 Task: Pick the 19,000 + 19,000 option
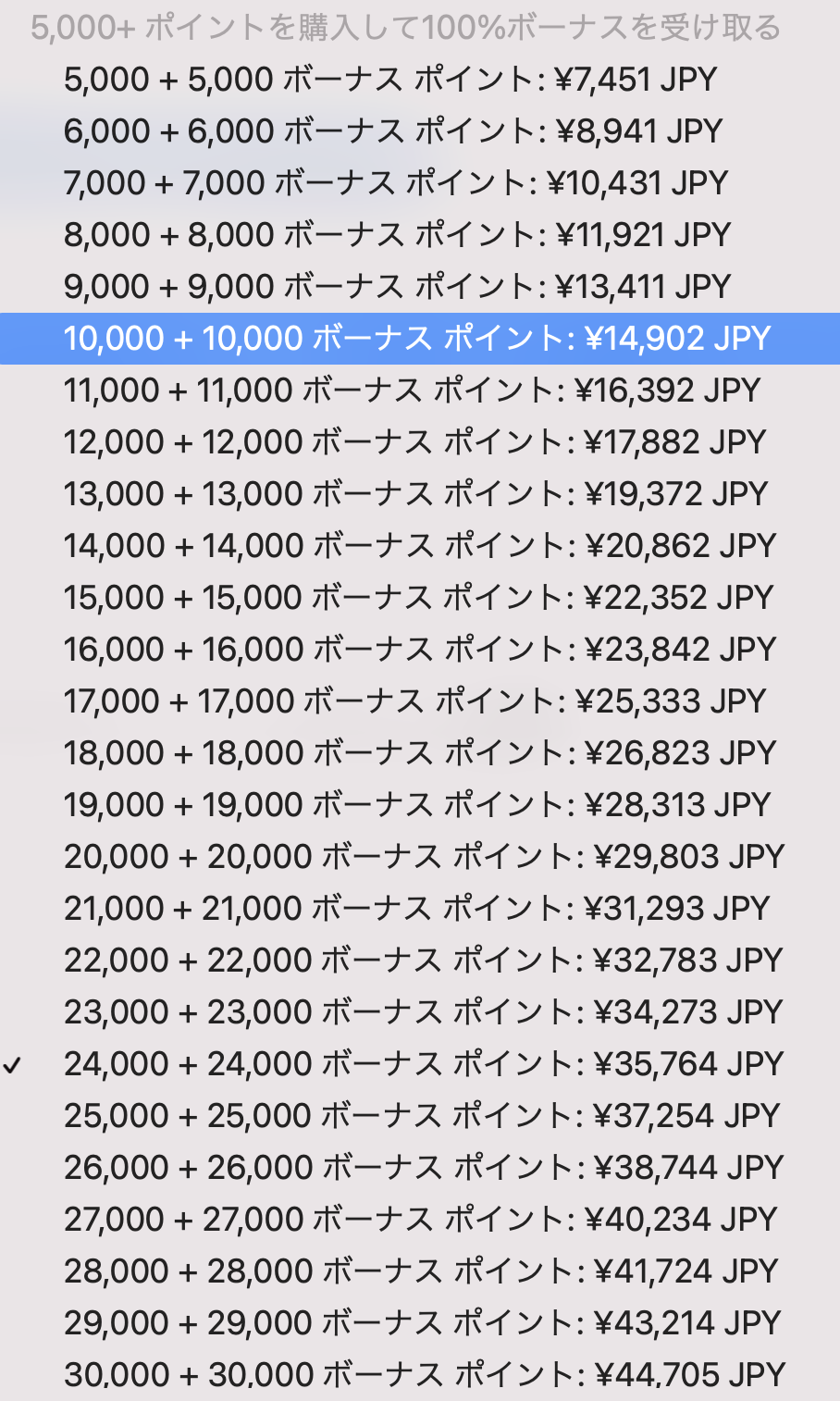click(x=420, y=805)
